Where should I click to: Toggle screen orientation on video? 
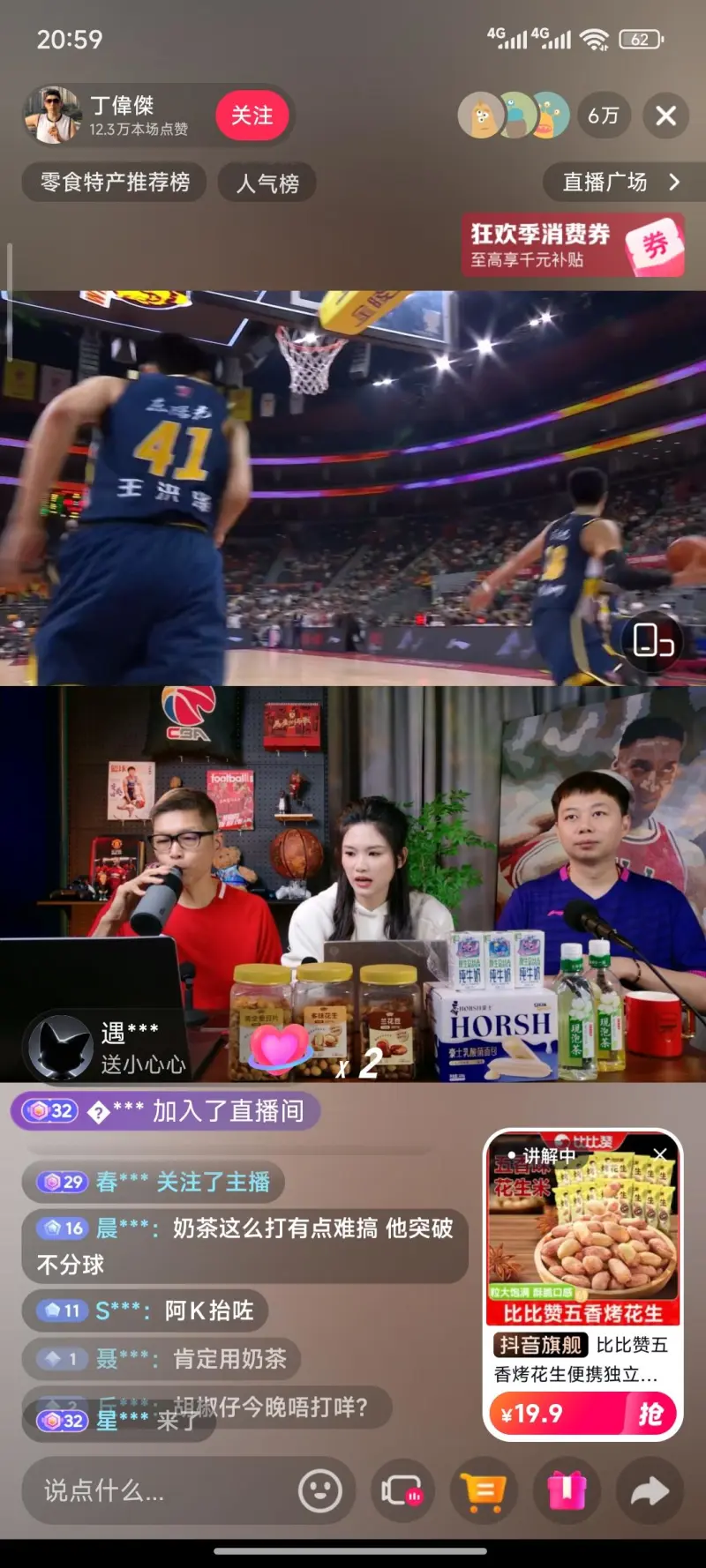[652, 641]
